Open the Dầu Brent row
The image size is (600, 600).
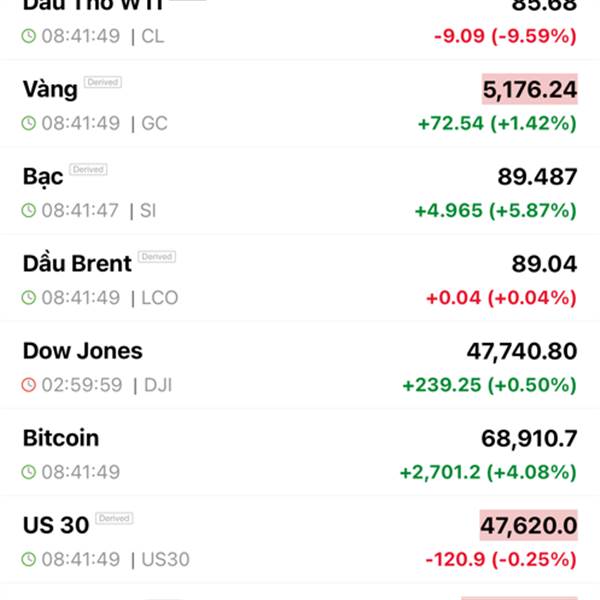(x=300, y=279)
